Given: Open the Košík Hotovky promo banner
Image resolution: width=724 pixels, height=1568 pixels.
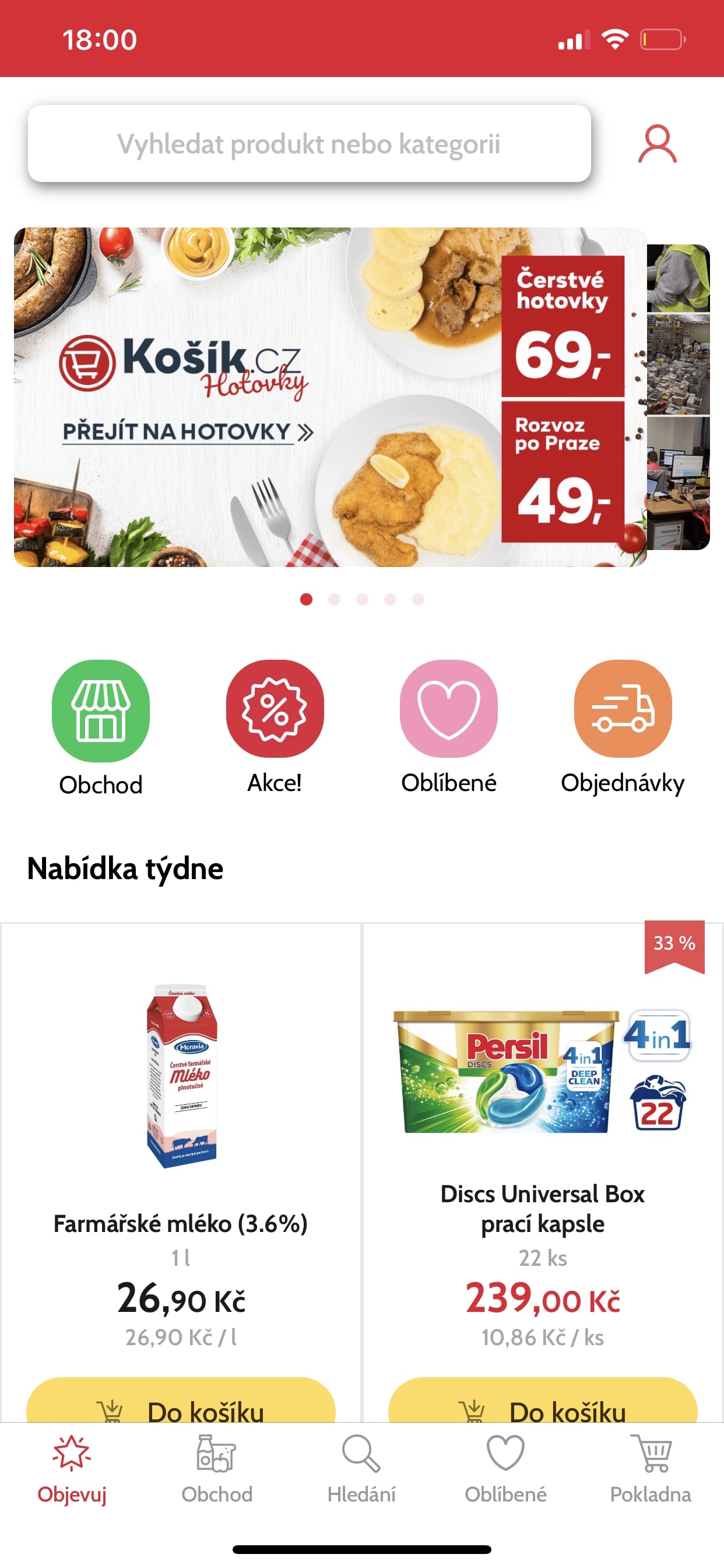Looking at the screenshot, I should pyautogui.click(x=330, y=397).
